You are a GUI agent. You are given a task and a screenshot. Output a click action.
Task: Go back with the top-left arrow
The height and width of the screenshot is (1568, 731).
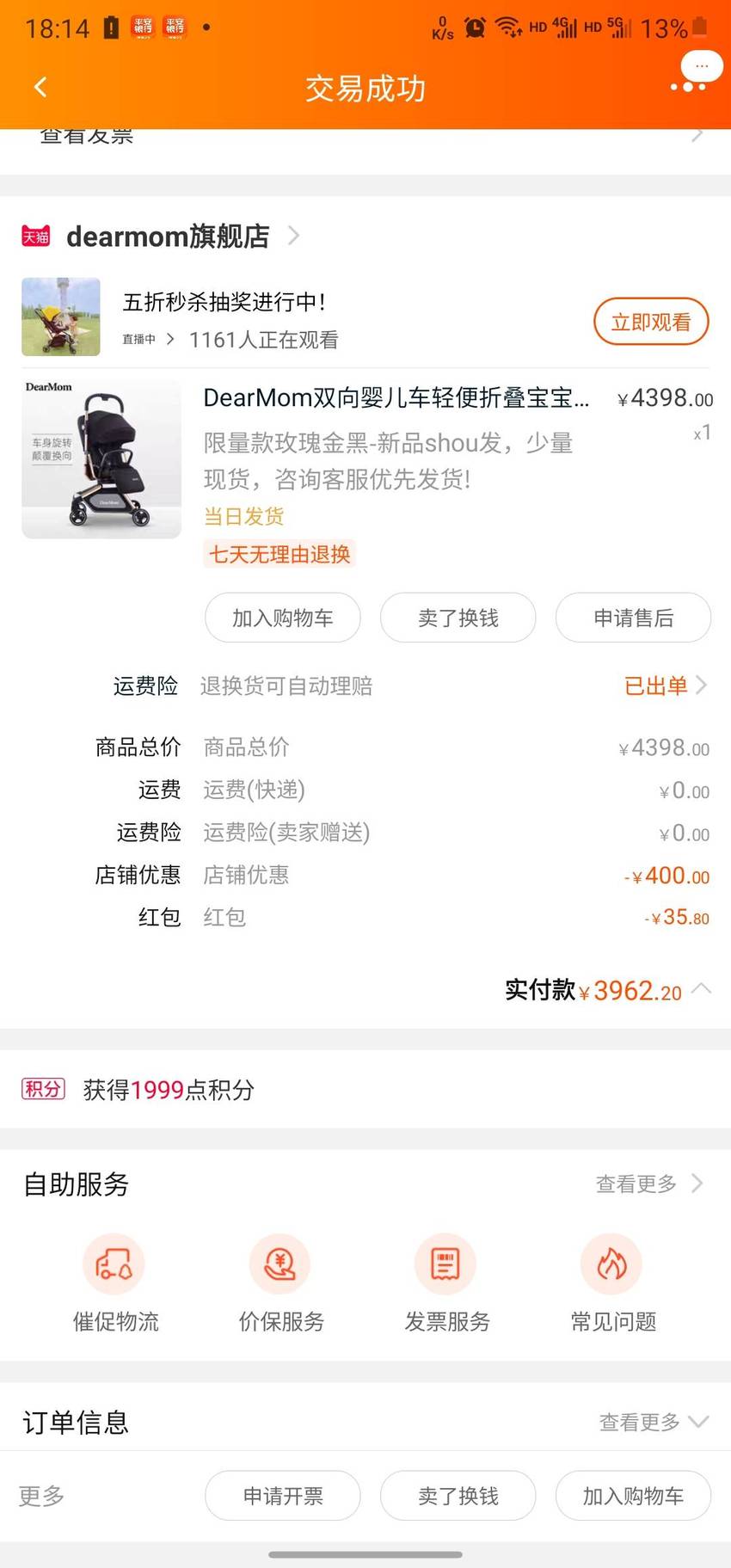click(40, 87)
